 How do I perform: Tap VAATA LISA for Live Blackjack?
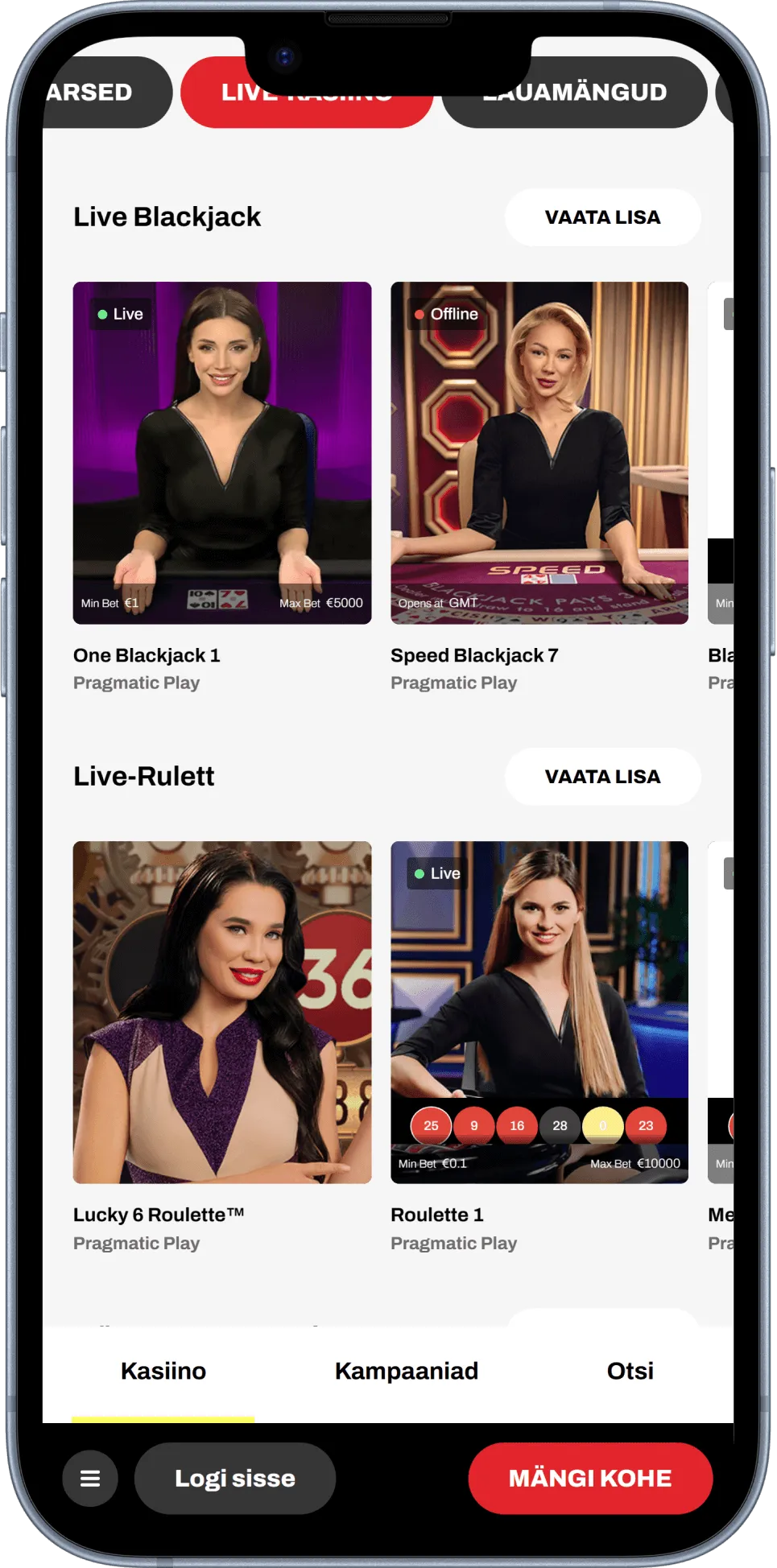point(602,217)
